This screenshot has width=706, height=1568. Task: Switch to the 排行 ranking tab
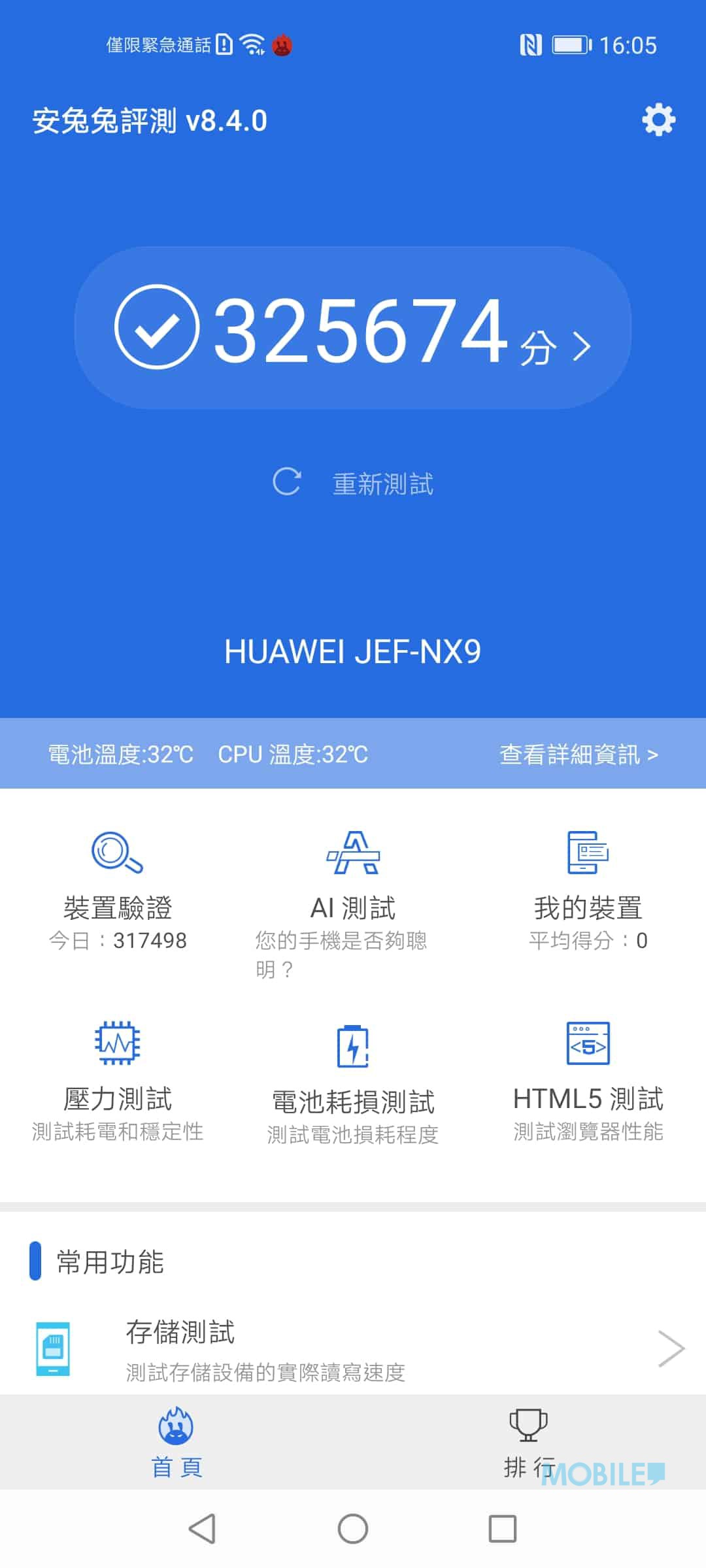point(529,1442)
